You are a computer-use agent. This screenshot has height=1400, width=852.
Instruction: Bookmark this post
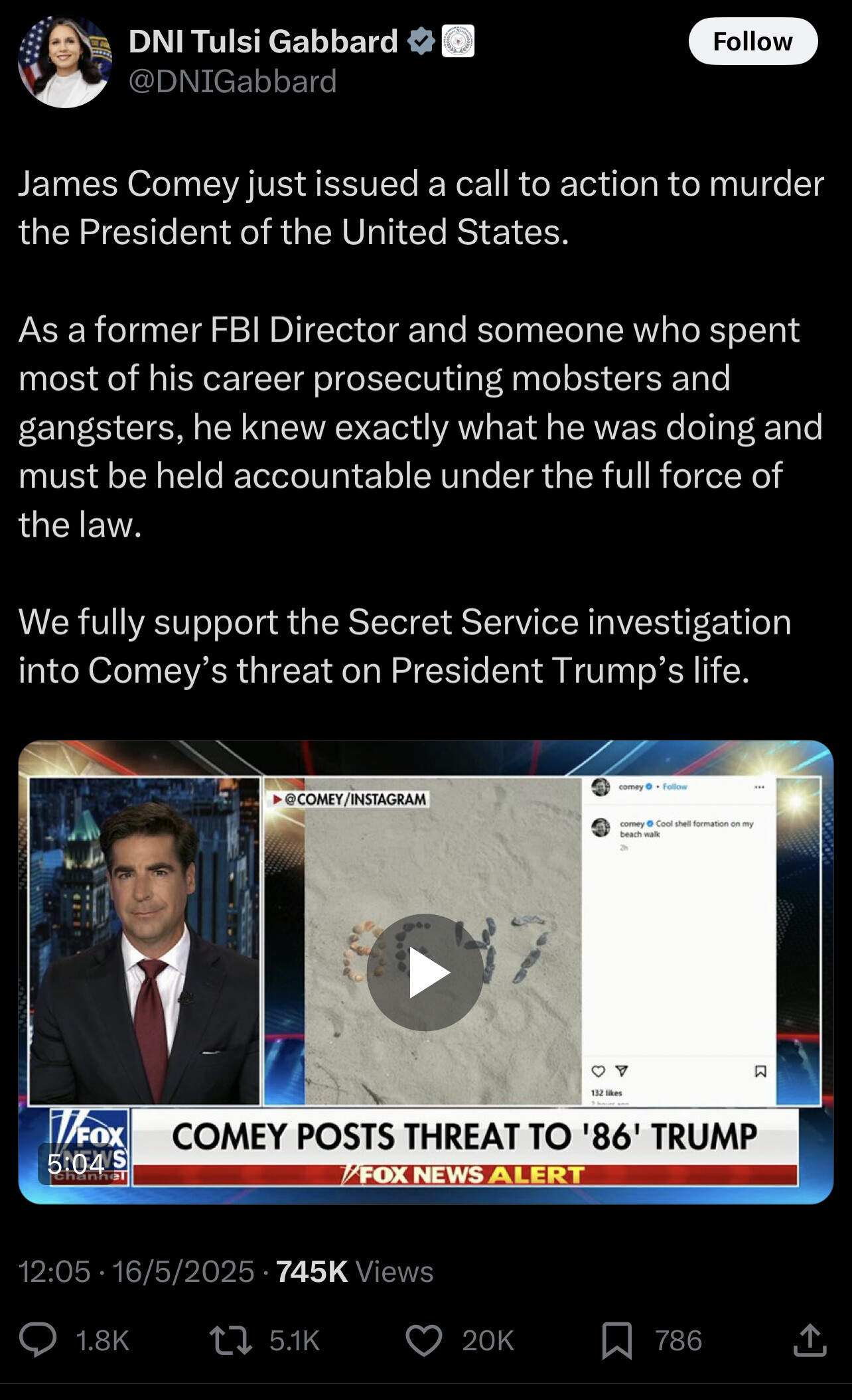click(616, 1340)
